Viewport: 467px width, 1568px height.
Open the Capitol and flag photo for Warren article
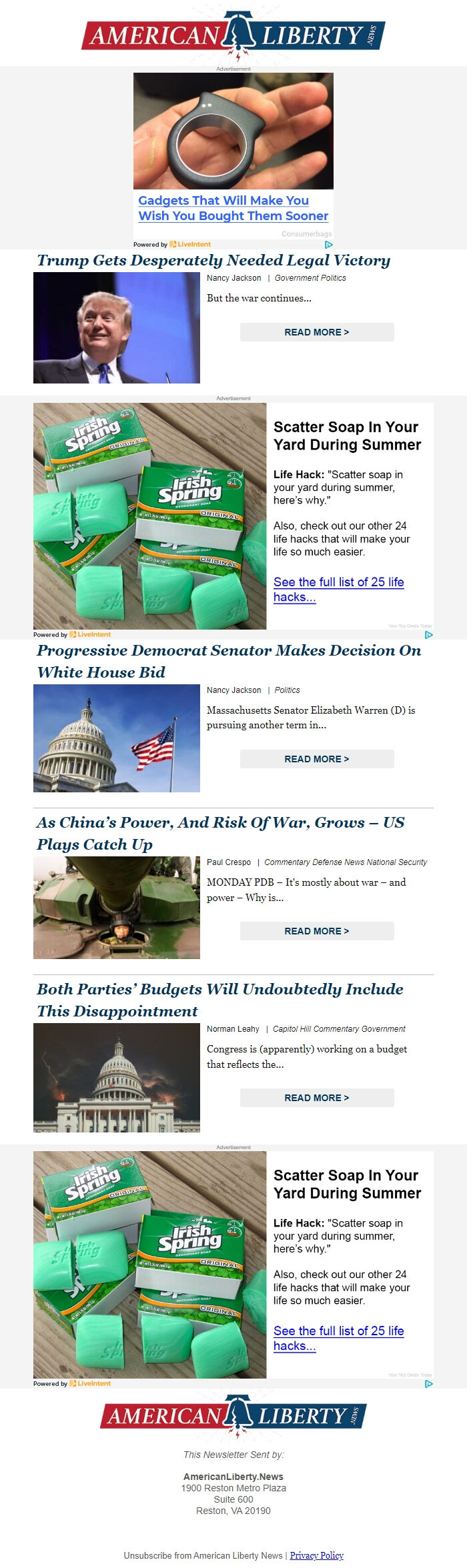[117, 738]
